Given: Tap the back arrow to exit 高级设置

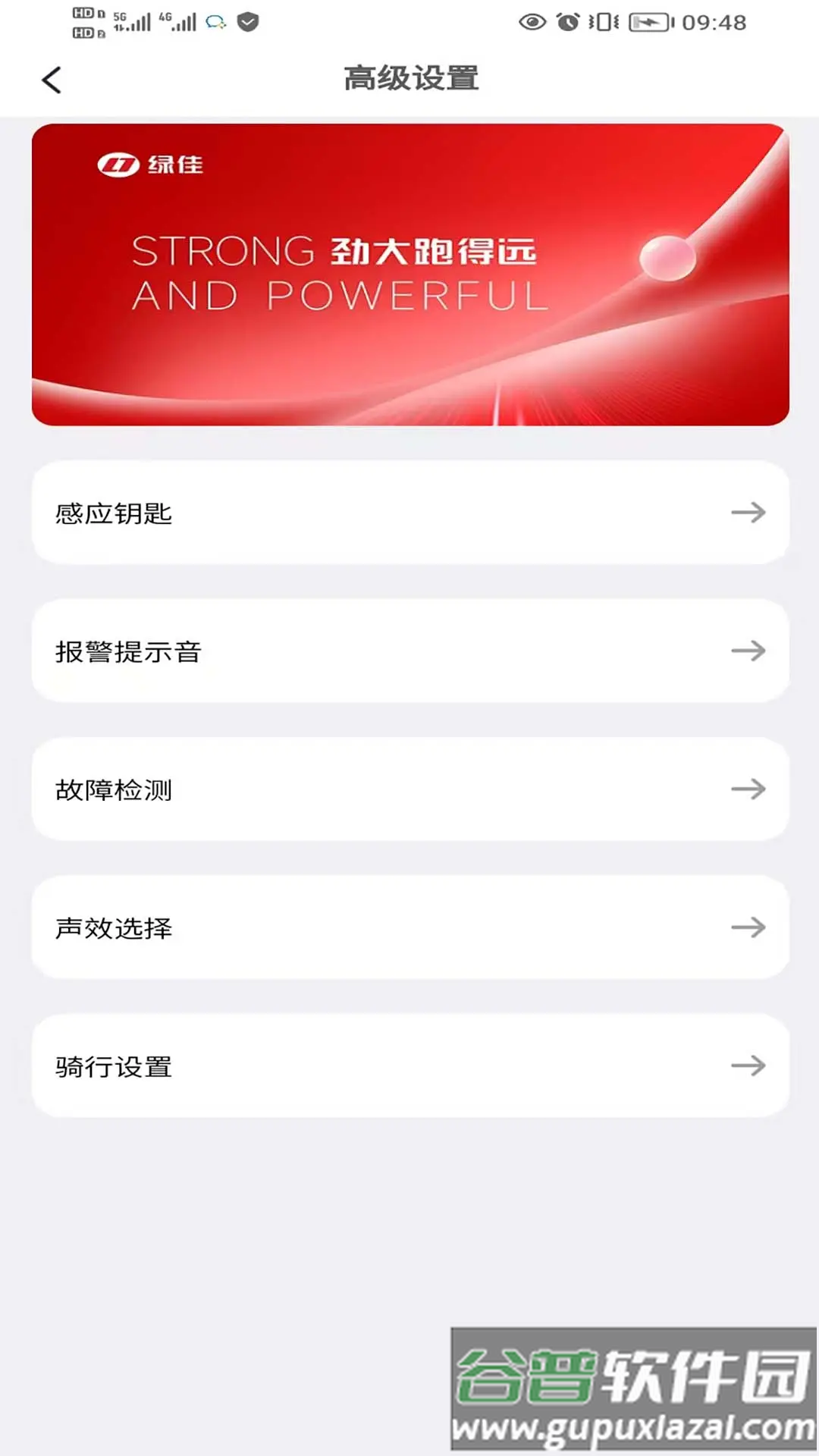Looking at the screenshot, I should [x=50, y=80].
